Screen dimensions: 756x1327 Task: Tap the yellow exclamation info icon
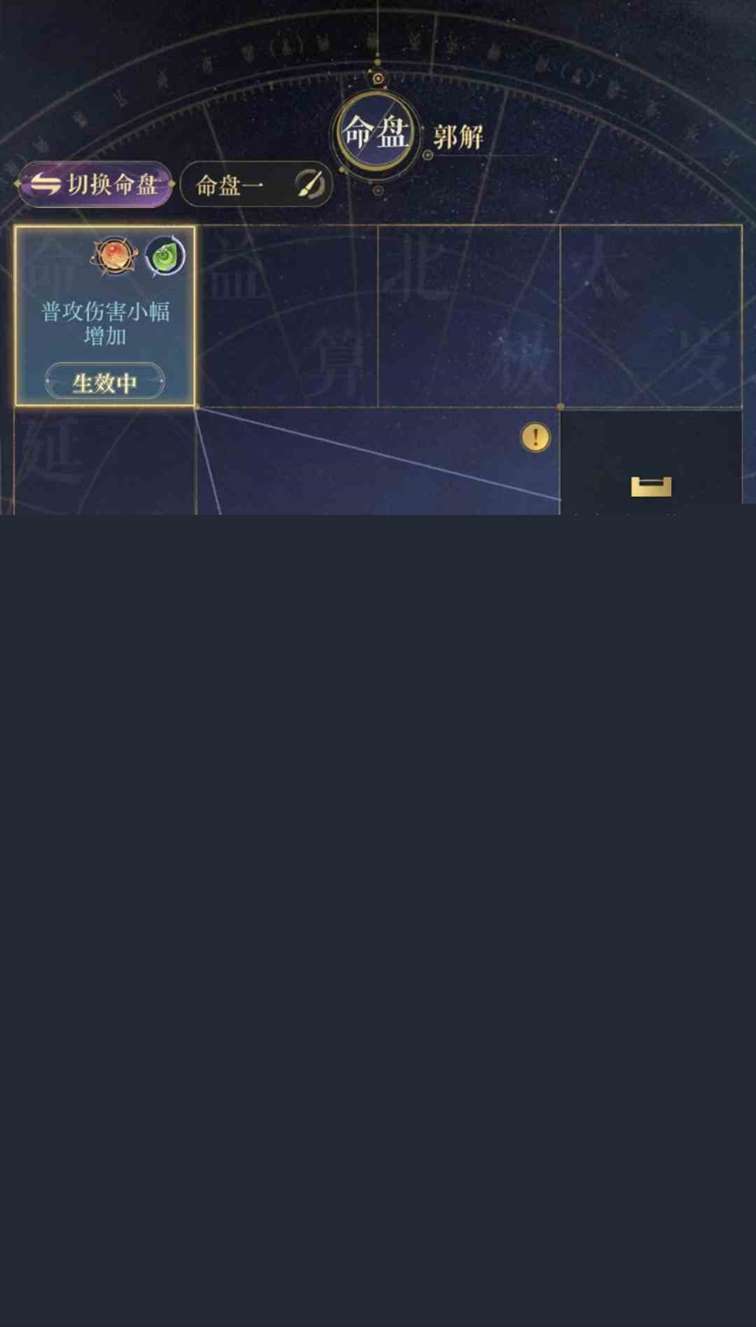535,437
